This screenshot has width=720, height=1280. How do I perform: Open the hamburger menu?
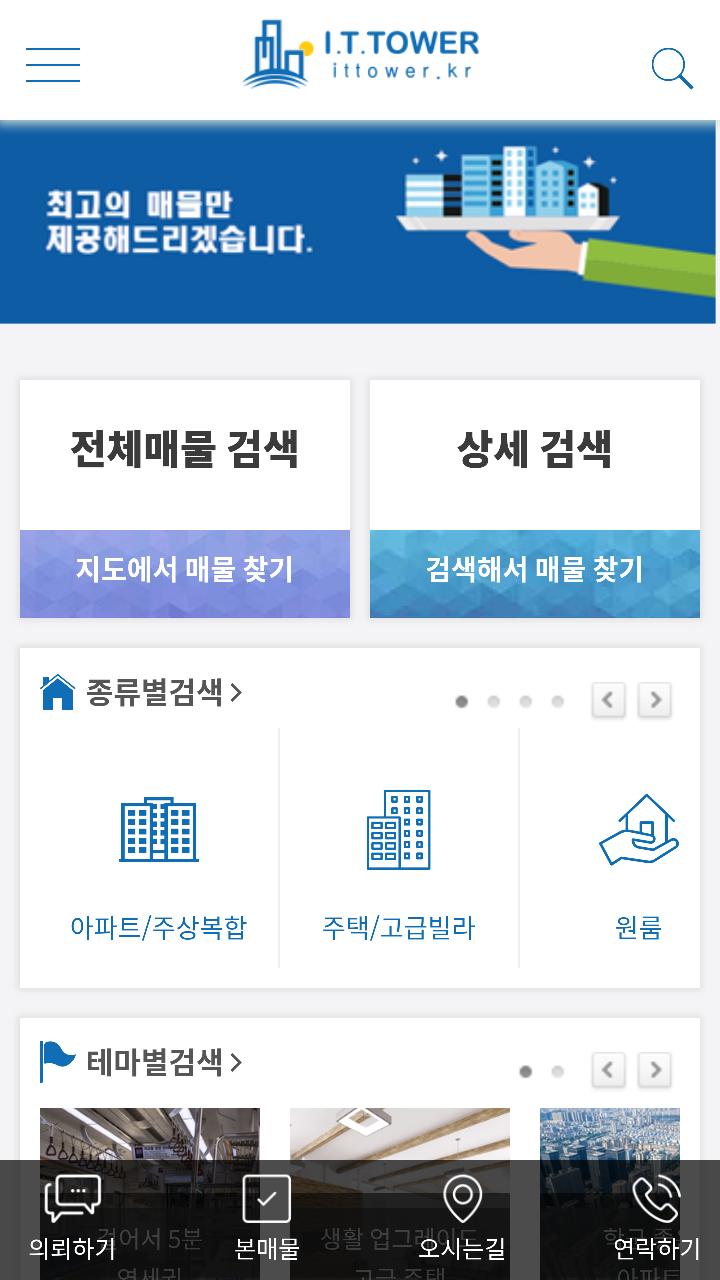[x=53, y=65]
